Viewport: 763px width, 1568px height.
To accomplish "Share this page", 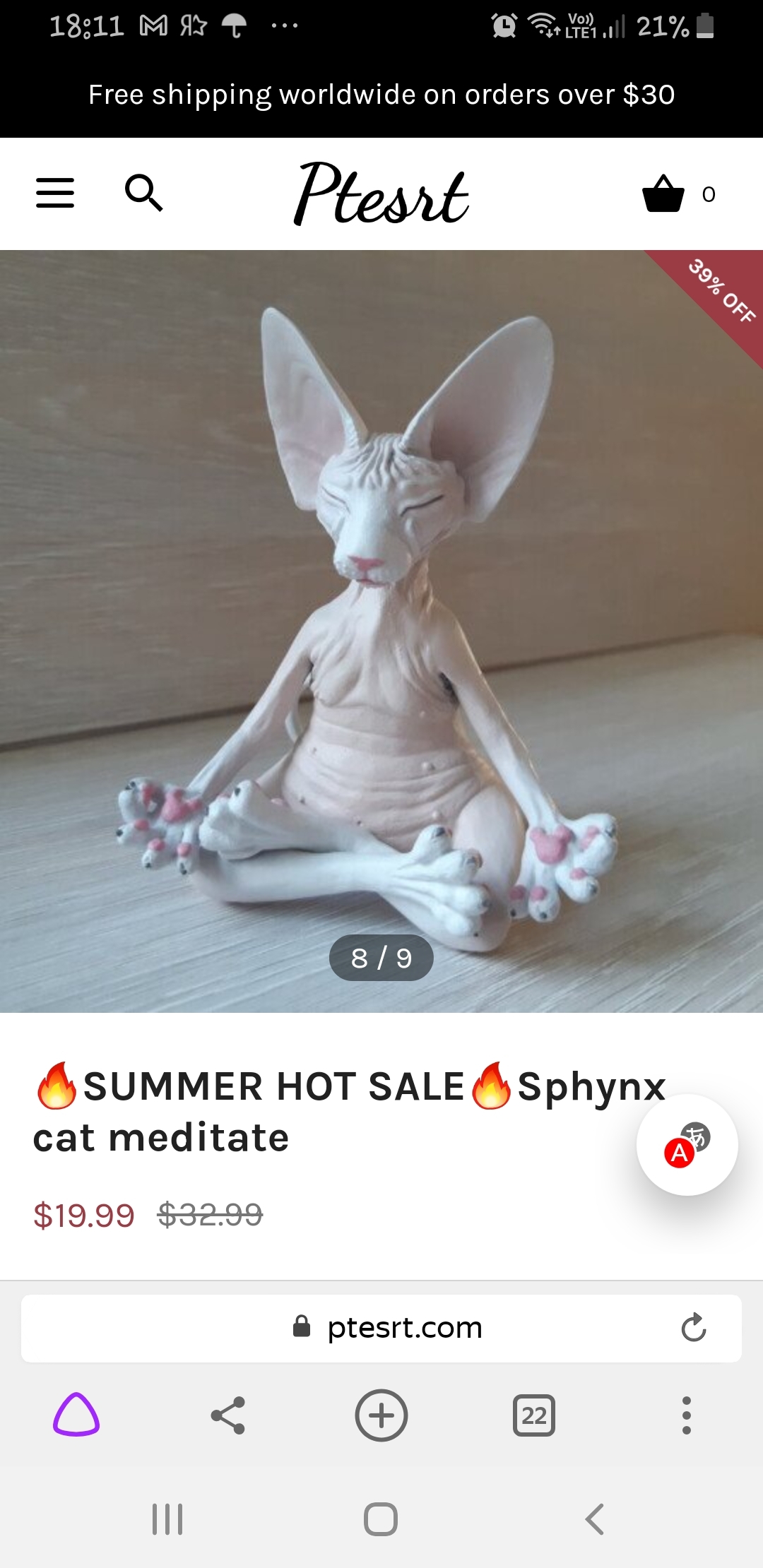I will [x=228, y=1415].
